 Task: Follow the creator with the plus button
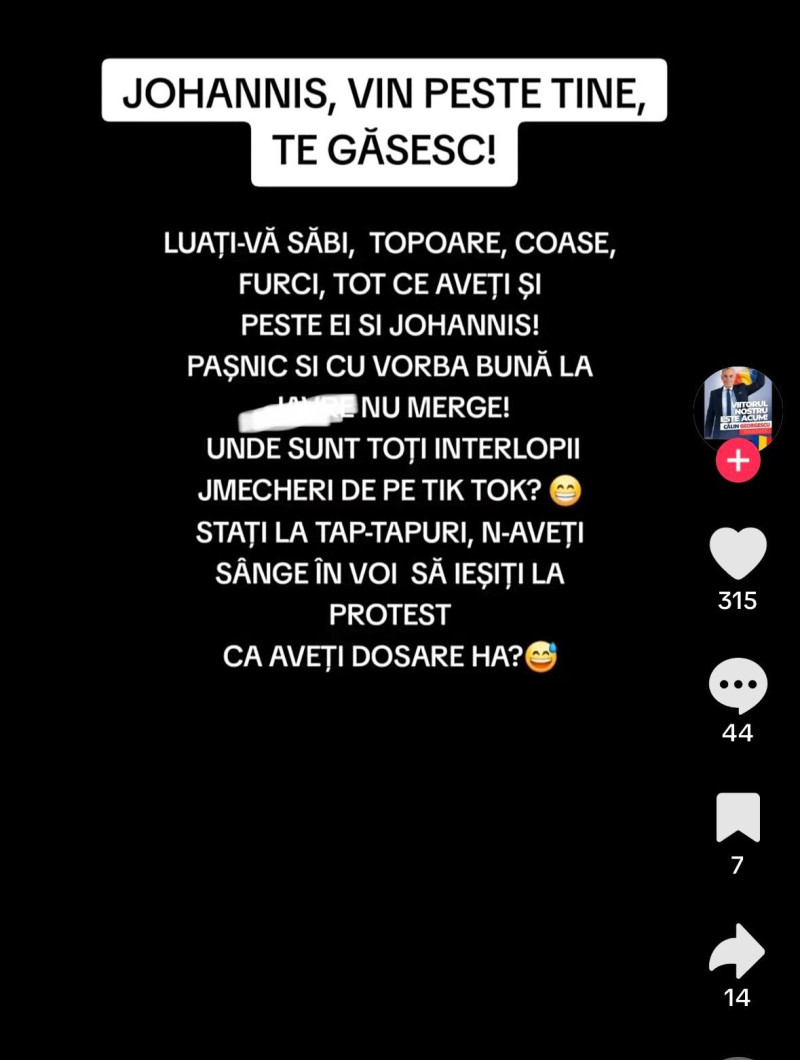click(738, 462)
